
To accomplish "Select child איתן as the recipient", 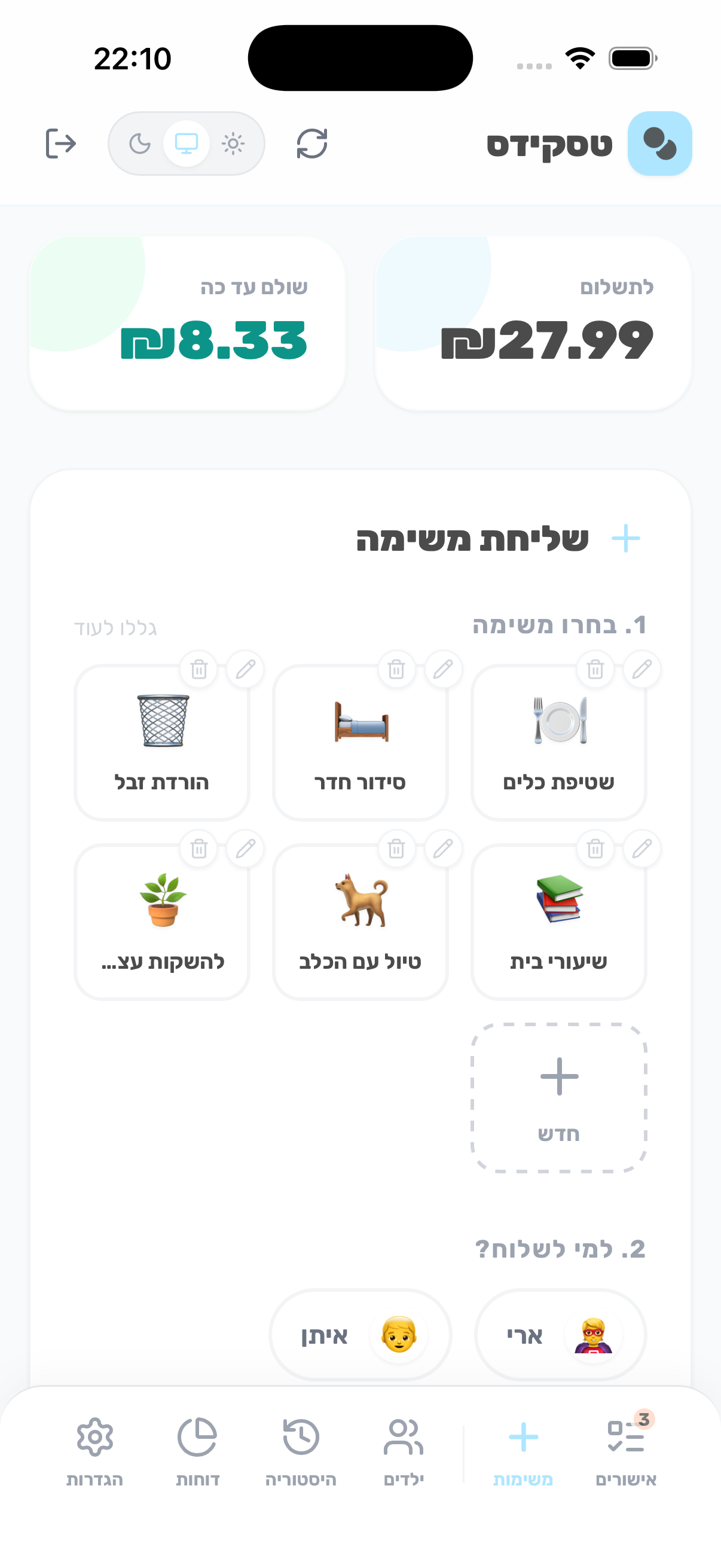I will click(360, 1334).
